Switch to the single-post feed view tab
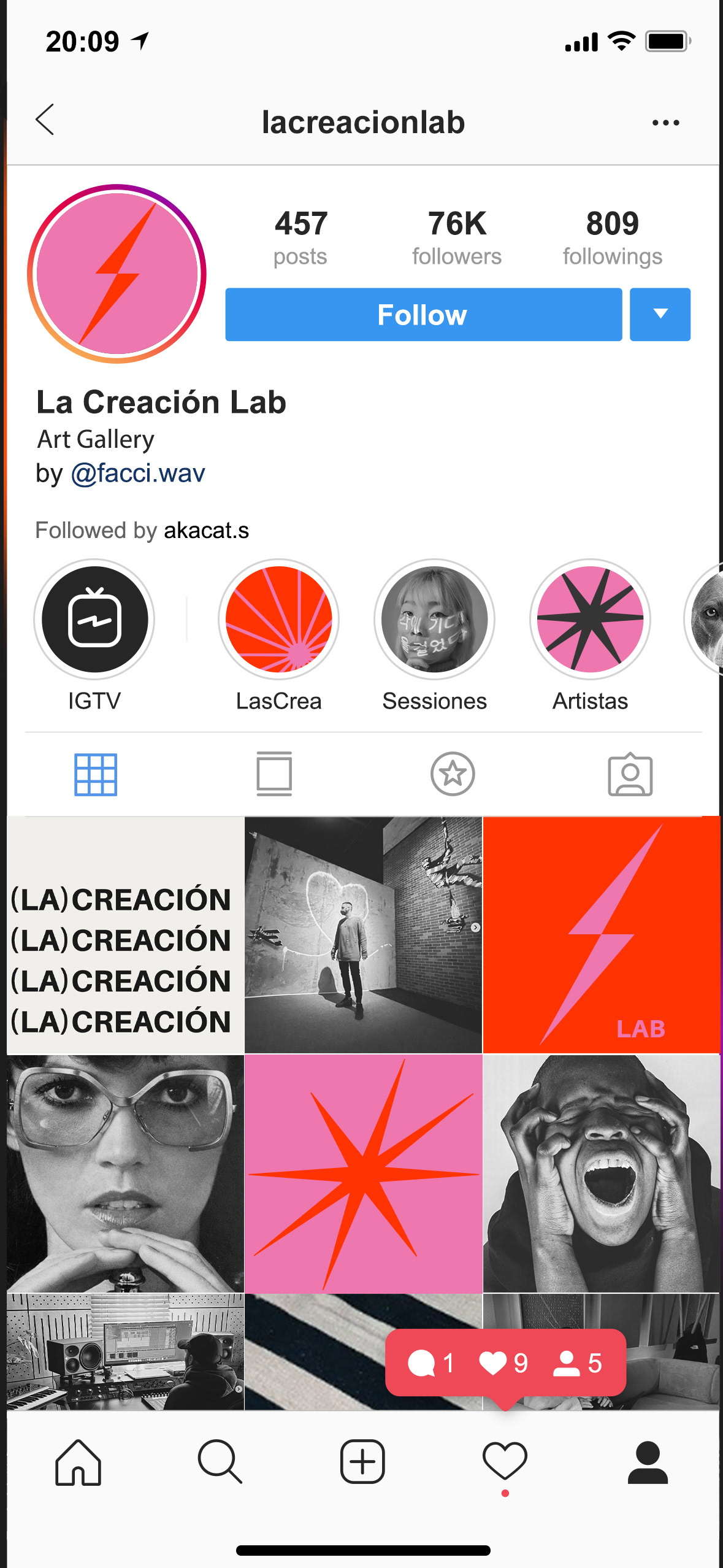The width and height of the screenshot is (723, 1568). pyautogui.click(x=274, y=774)
